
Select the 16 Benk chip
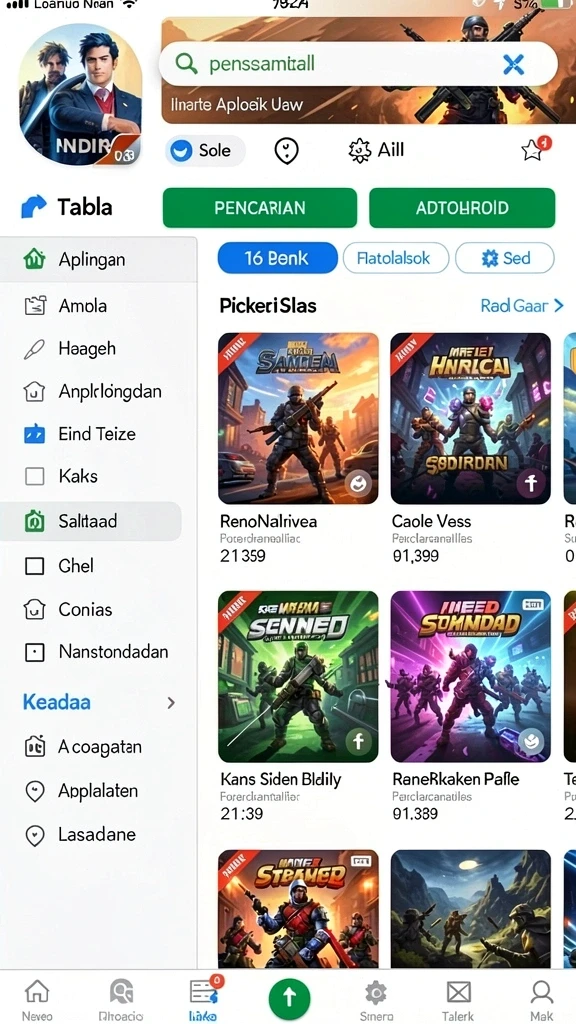click(278, 258)
